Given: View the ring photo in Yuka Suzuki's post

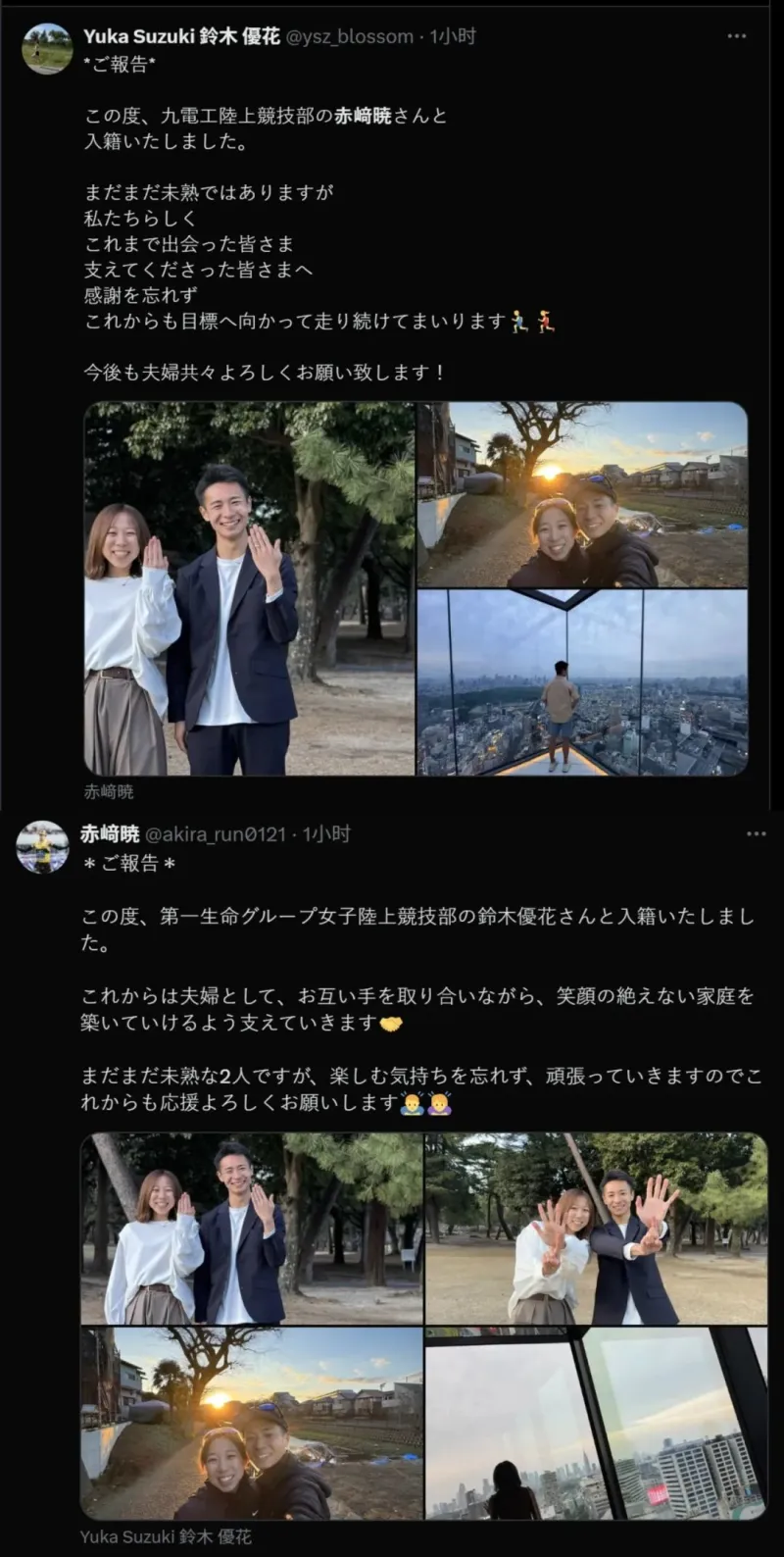Looking at the screenshot, I should click(250, 588).
